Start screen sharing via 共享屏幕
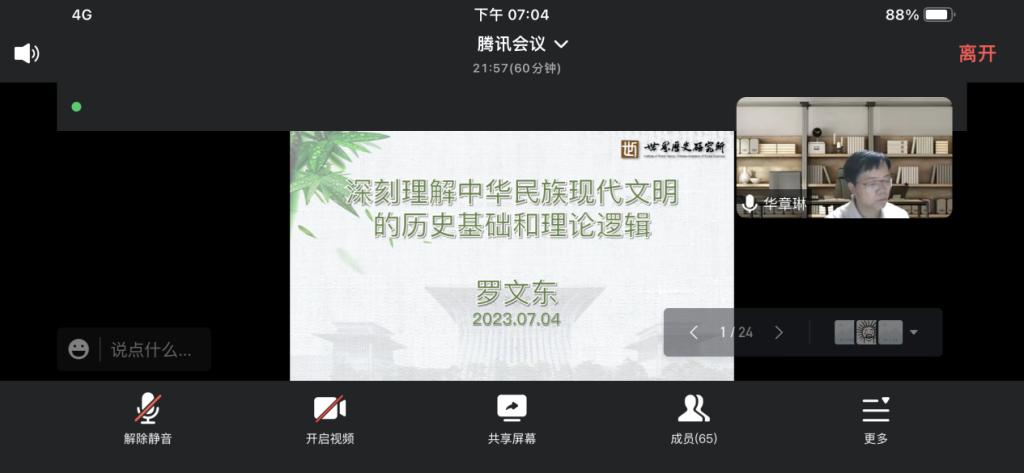The height and width of the screenshot is (473, 1024). (511, 418)
